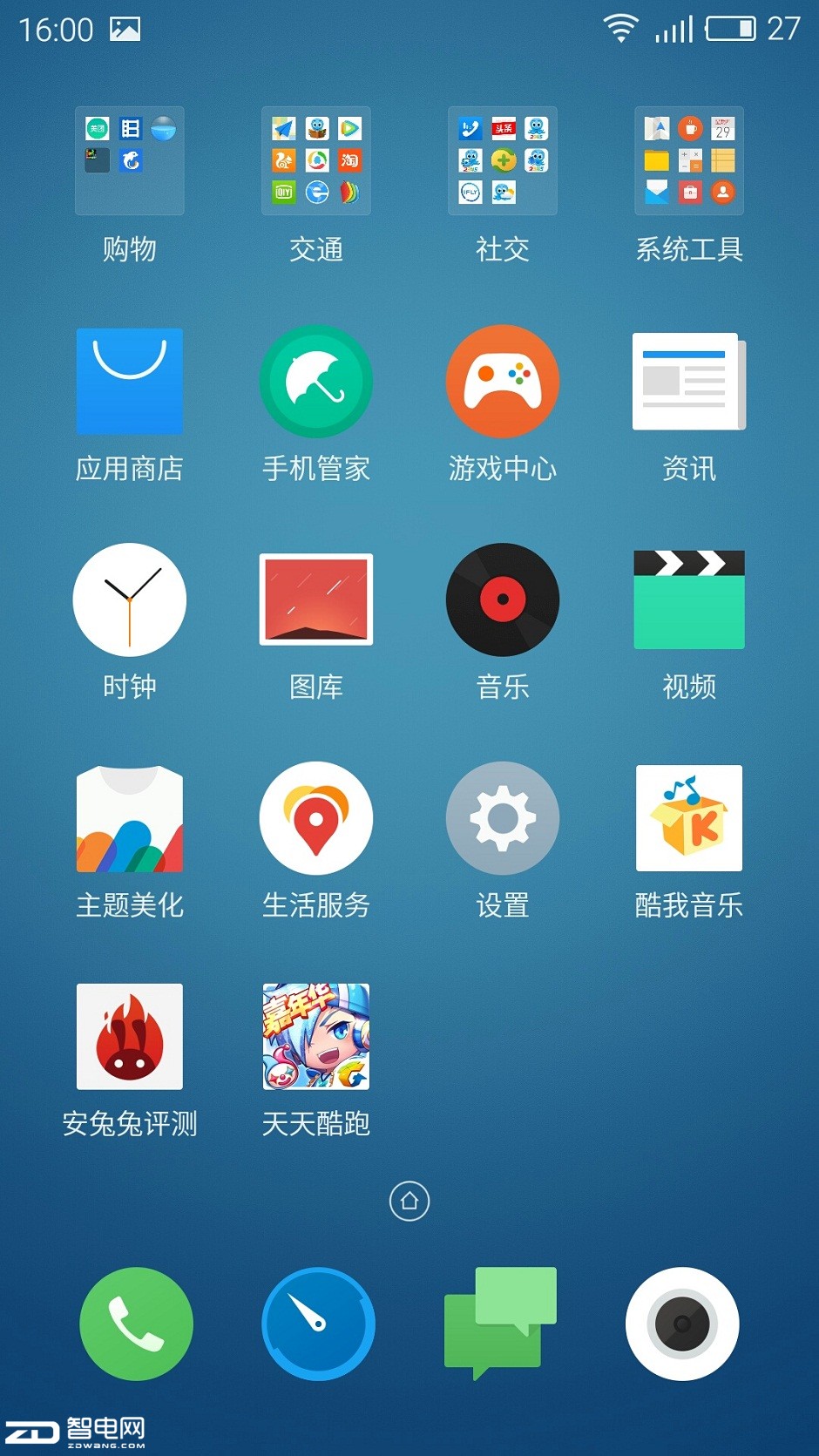819x1456 pixels.
Task: Open 手机管家 app
Action: point(316,382)
